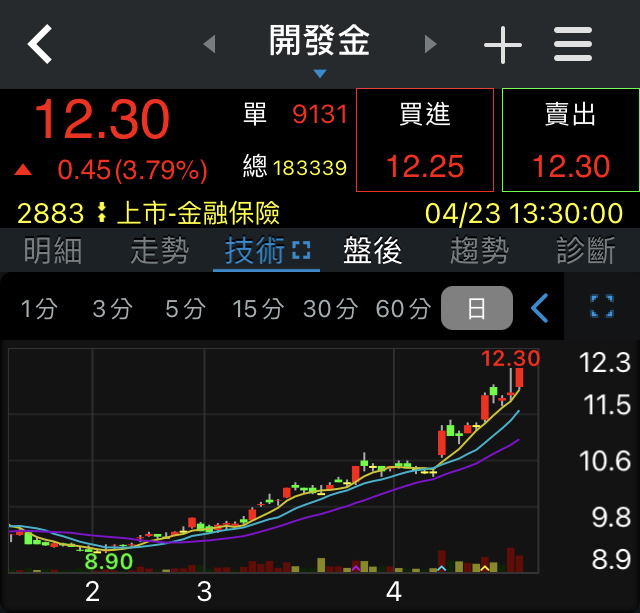This screenshot has width=640, height=613.
Task: Select the 1分 chart interval
Action: pos(39,309)
